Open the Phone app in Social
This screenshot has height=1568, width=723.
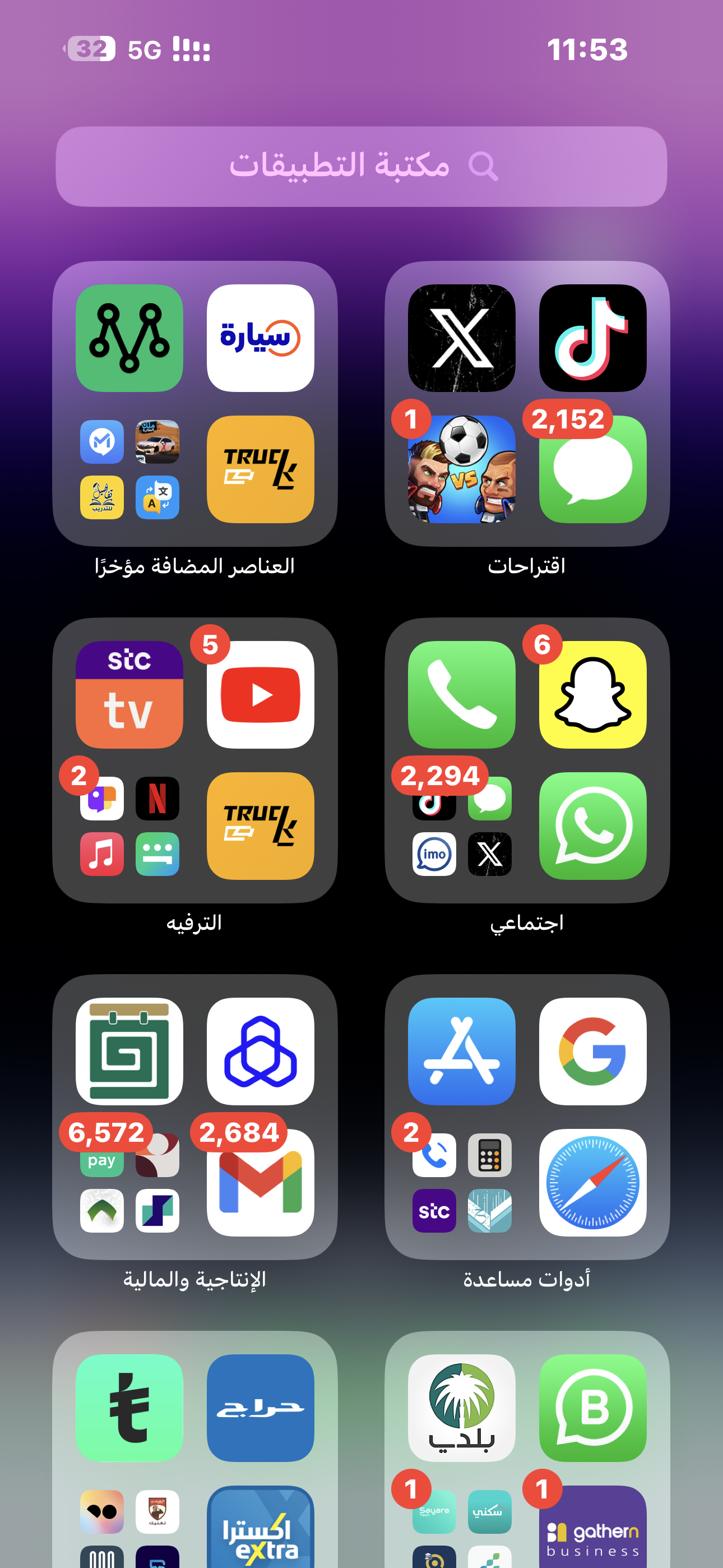[461, 694]
